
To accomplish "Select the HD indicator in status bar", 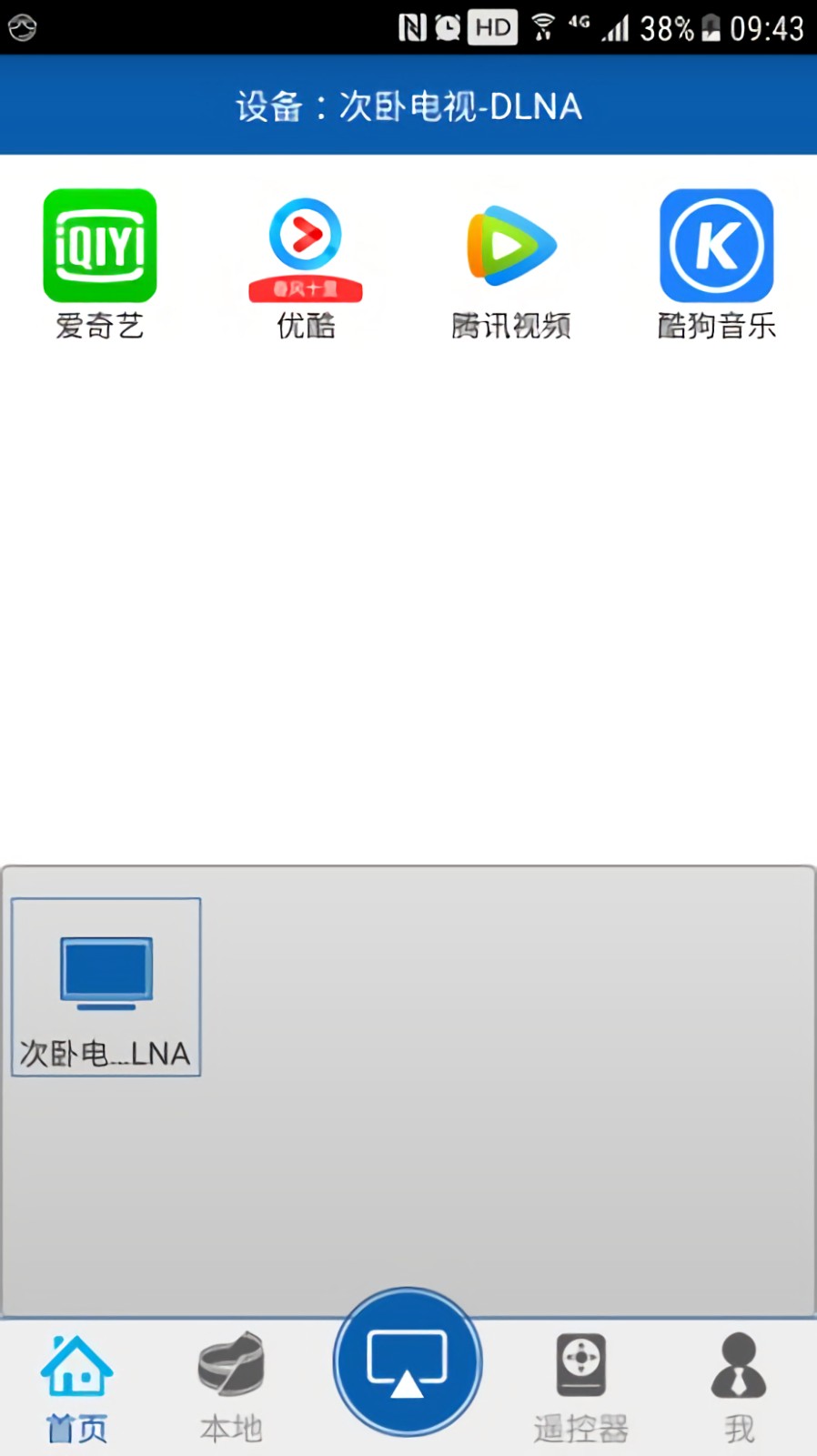I will [491, 27].
